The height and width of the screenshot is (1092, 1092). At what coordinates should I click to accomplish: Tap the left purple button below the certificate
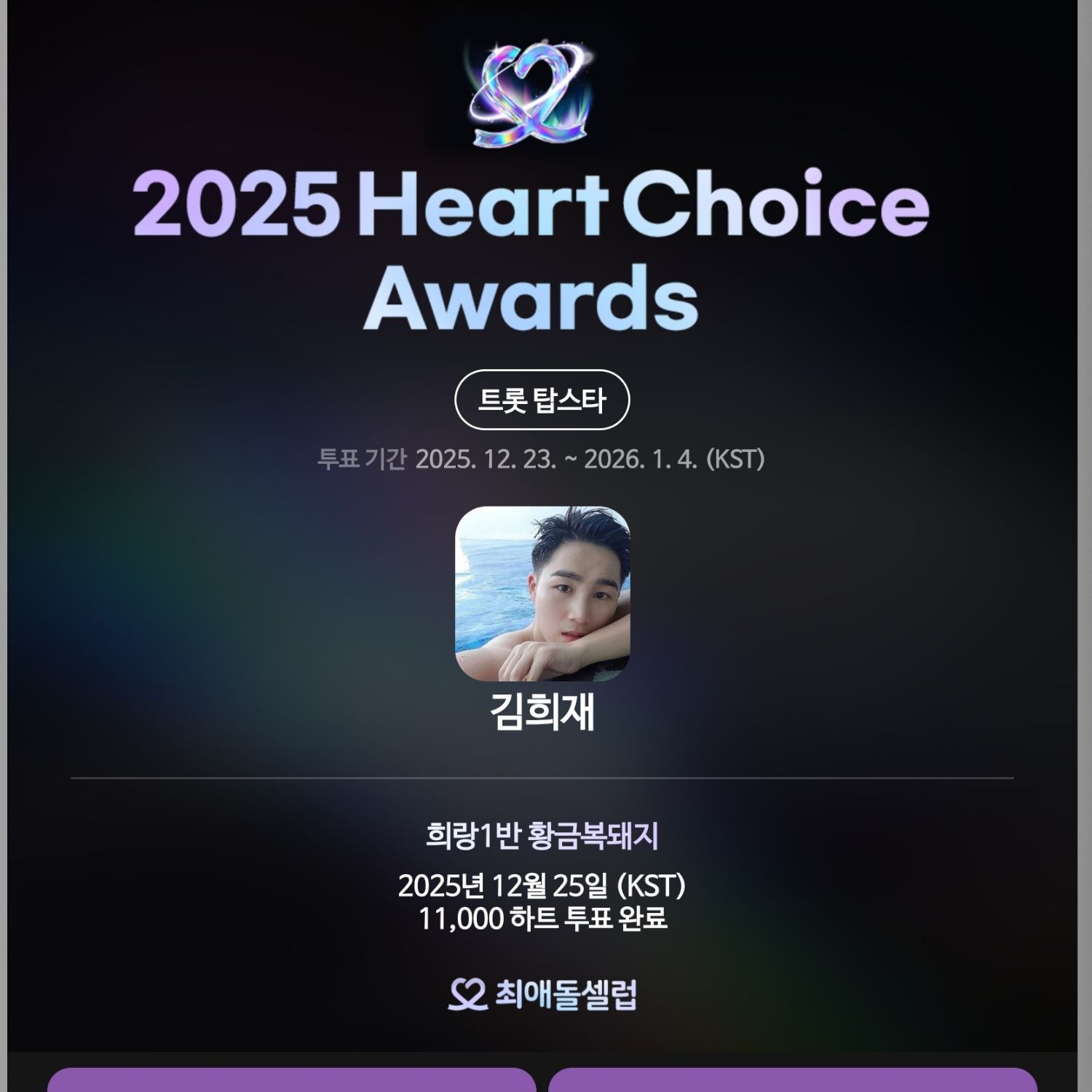pyautogui.click(x=291, y=1081)
